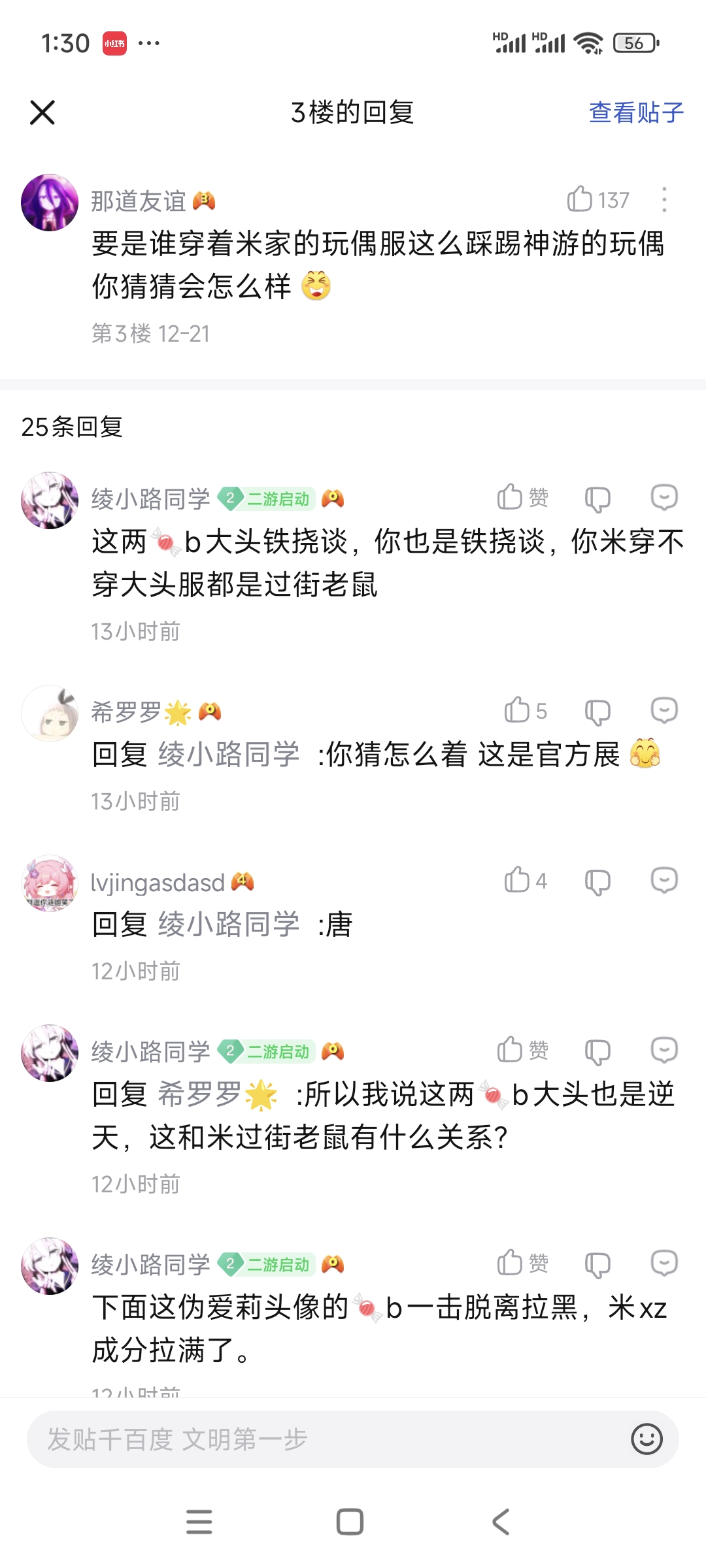
Task: Open overflow menu on 那道友谊's comment
Action: [664, 200]
